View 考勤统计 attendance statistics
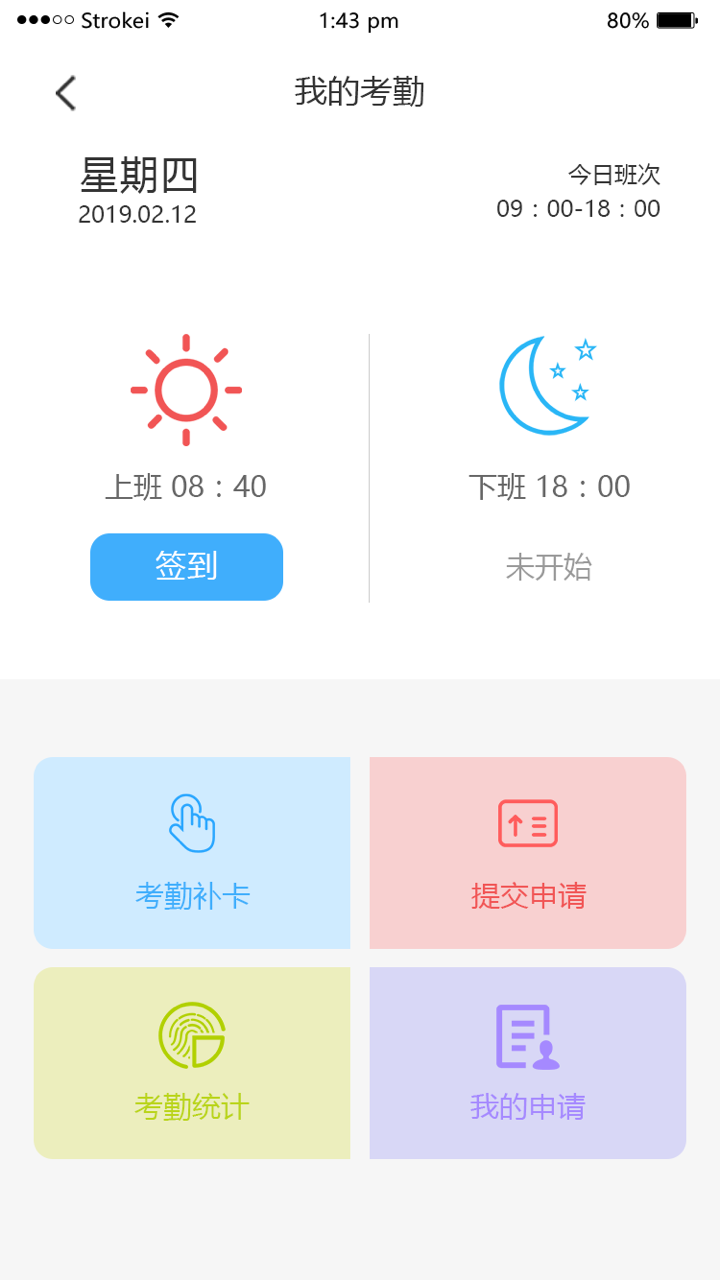 coord(192,1063)
